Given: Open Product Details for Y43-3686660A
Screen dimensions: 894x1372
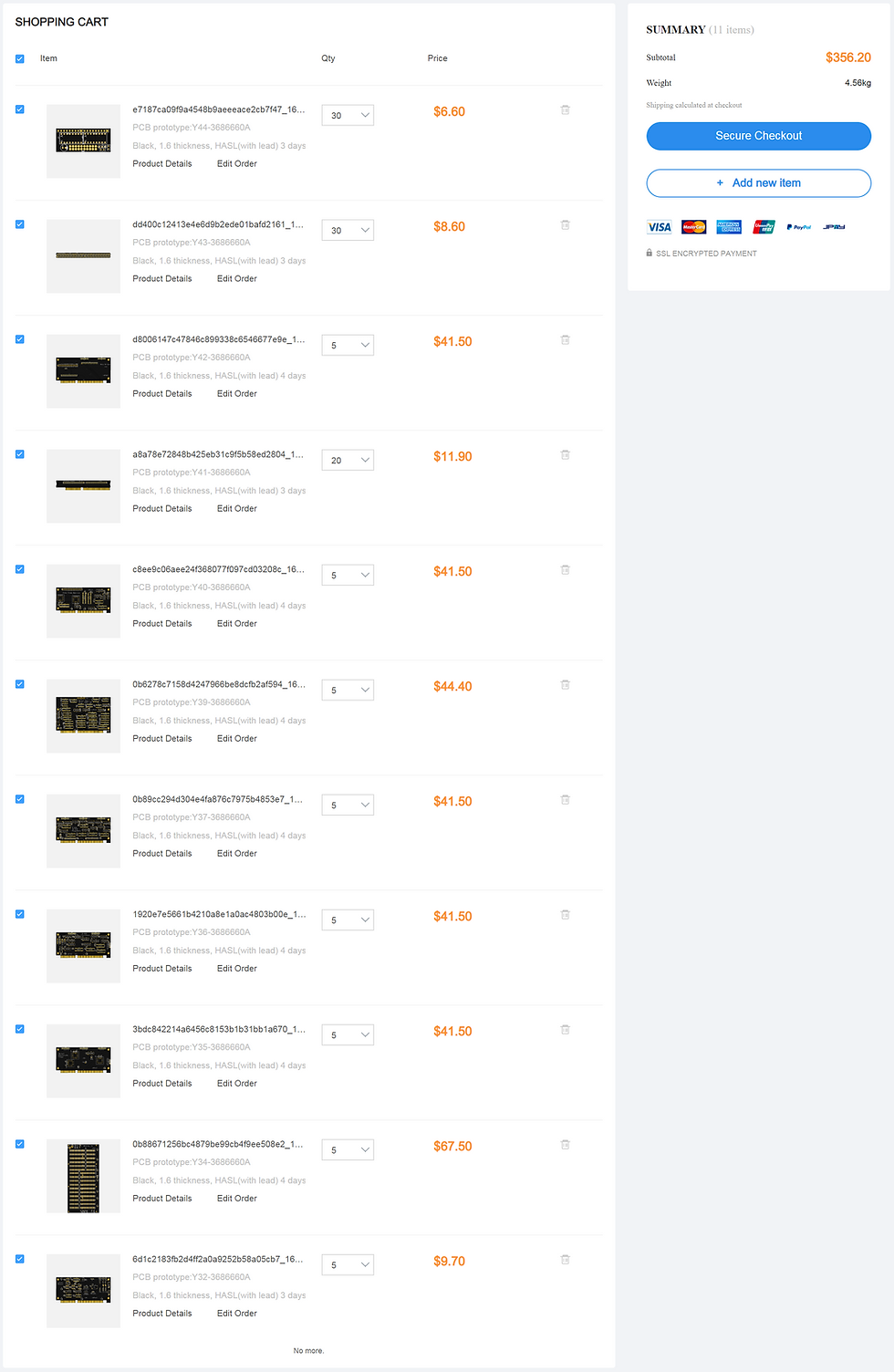Looking at the screenshot, I should click(162, 279).
